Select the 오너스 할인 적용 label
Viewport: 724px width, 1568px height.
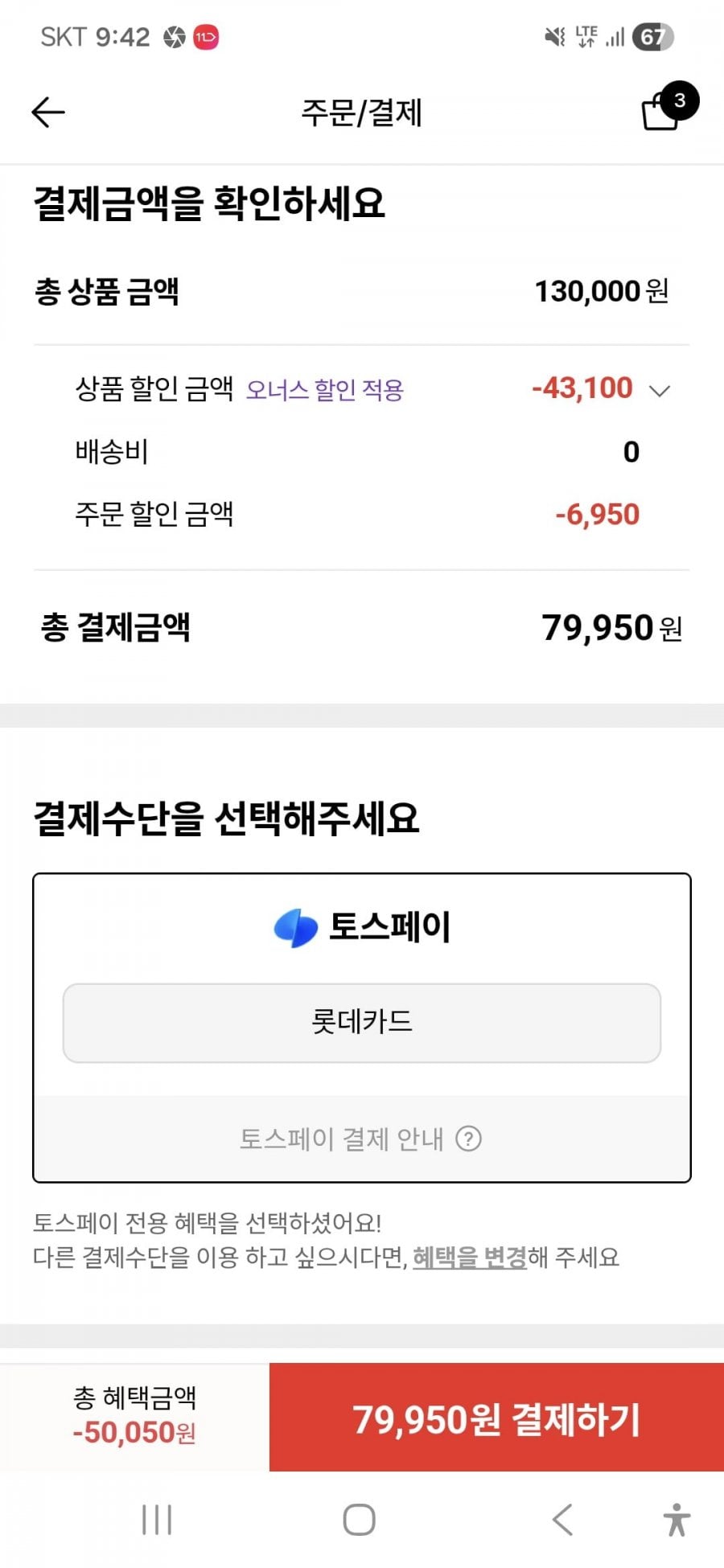coord(327,389)
